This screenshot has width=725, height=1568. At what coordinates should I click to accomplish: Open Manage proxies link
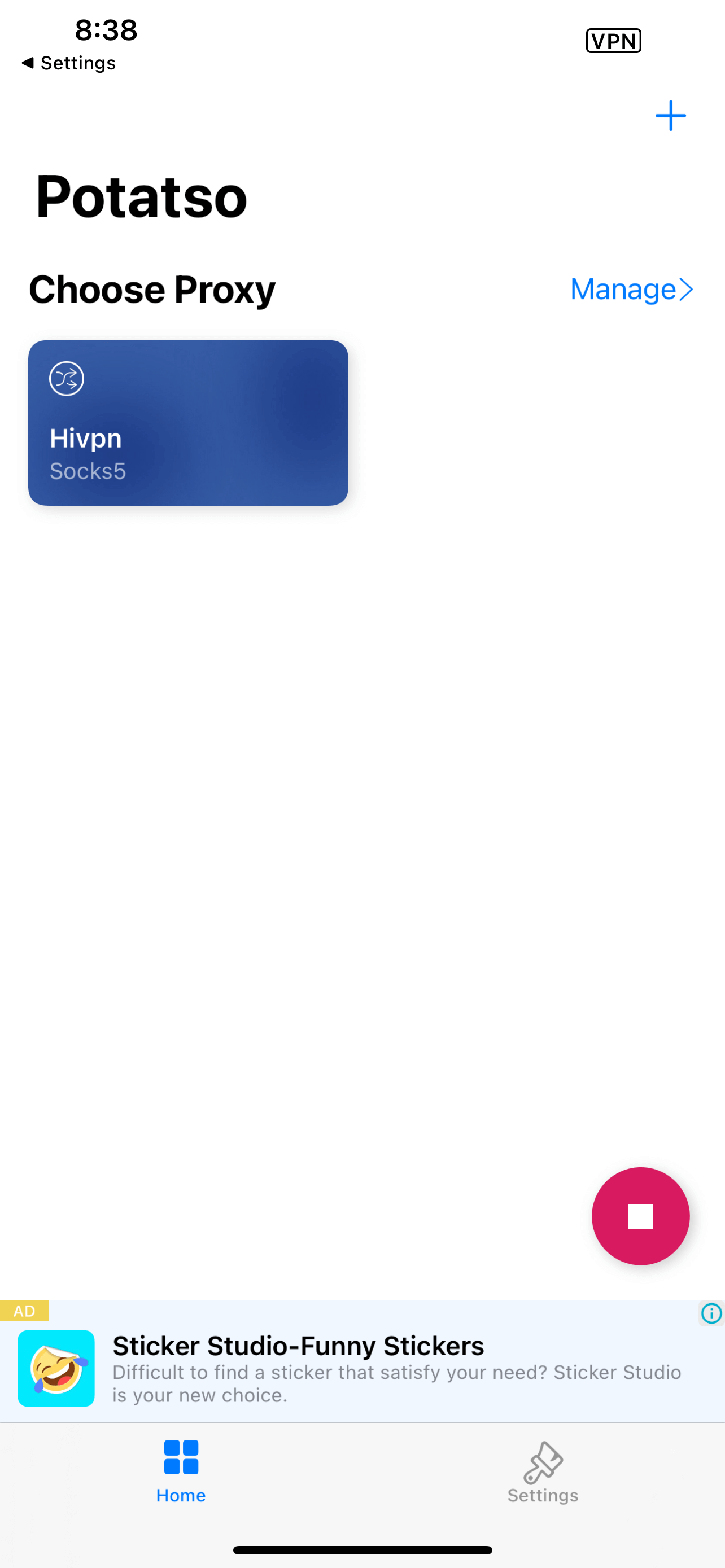(x=631, y=289)
